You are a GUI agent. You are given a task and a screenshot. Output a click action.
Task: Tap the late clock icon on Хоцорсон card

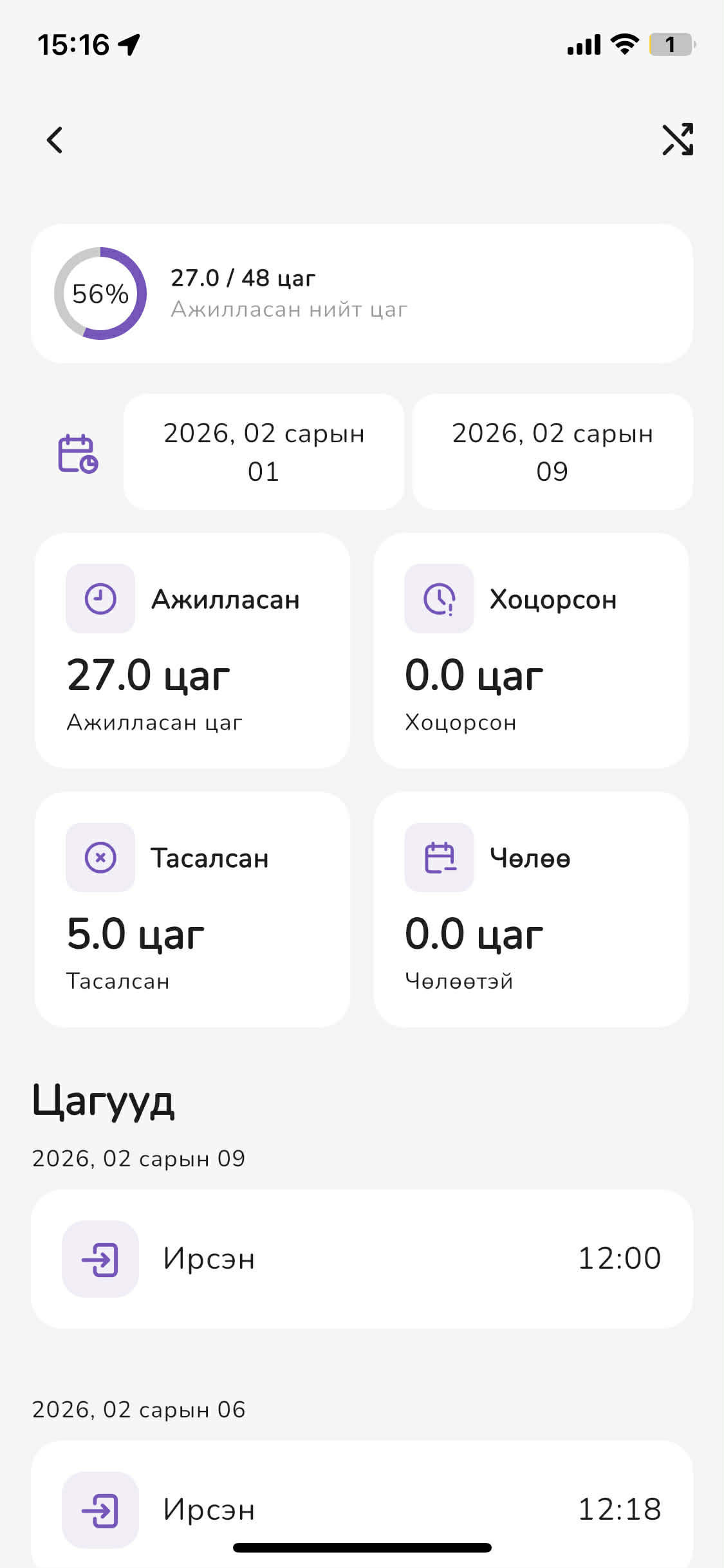[x=438, y=598]
